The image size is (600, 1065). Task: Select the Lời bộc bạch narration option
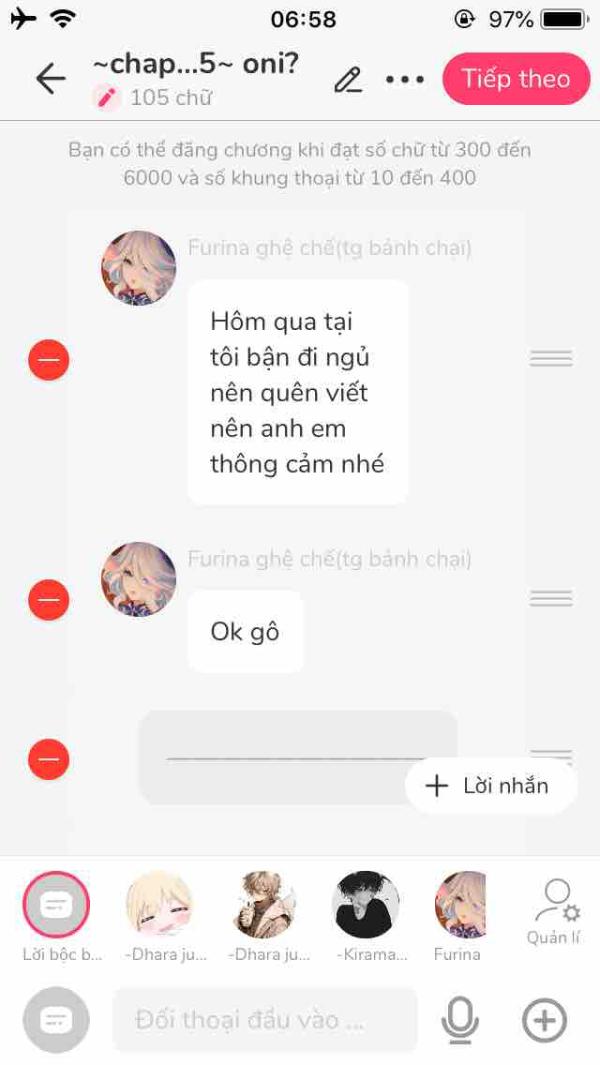click(56, 905)
